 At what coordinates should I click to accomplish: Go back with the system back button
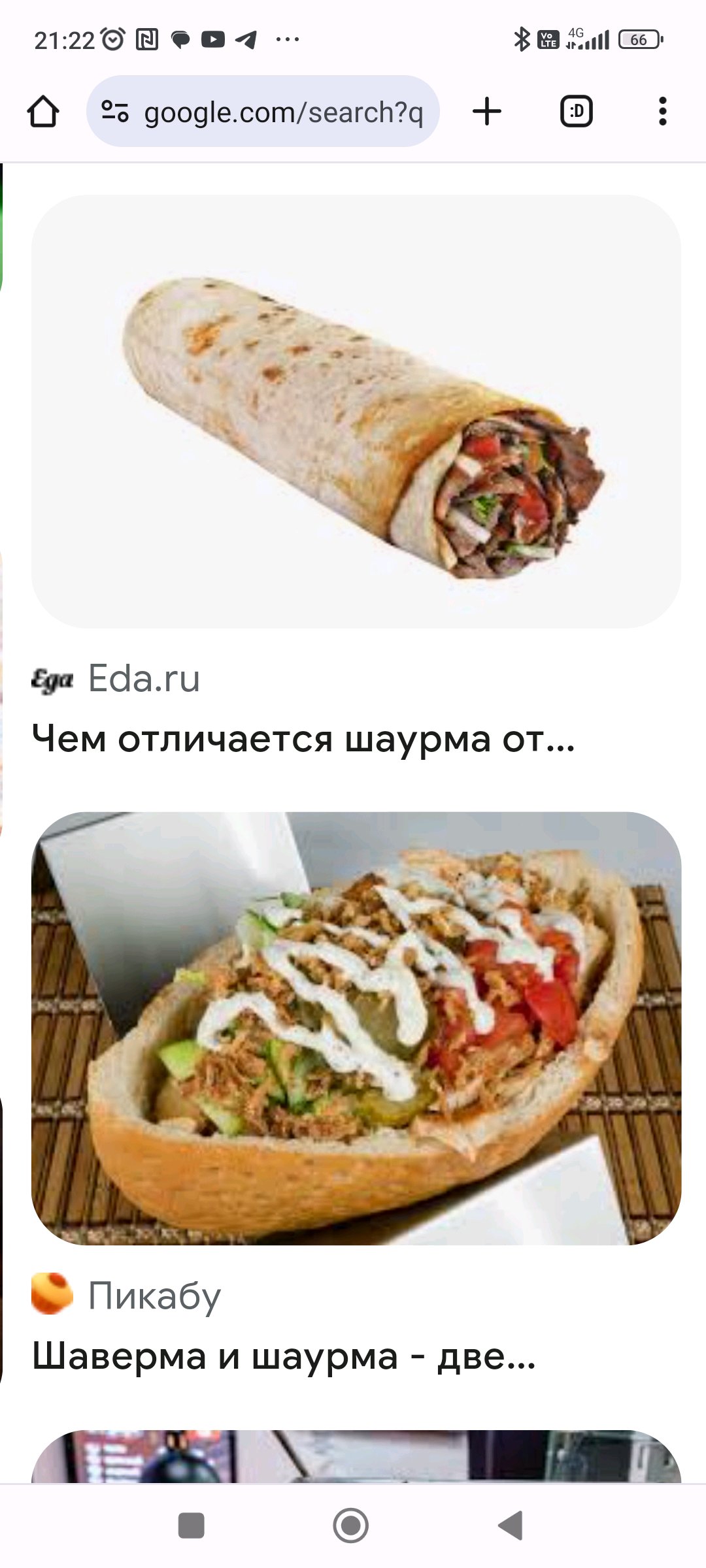point(511,1526)
